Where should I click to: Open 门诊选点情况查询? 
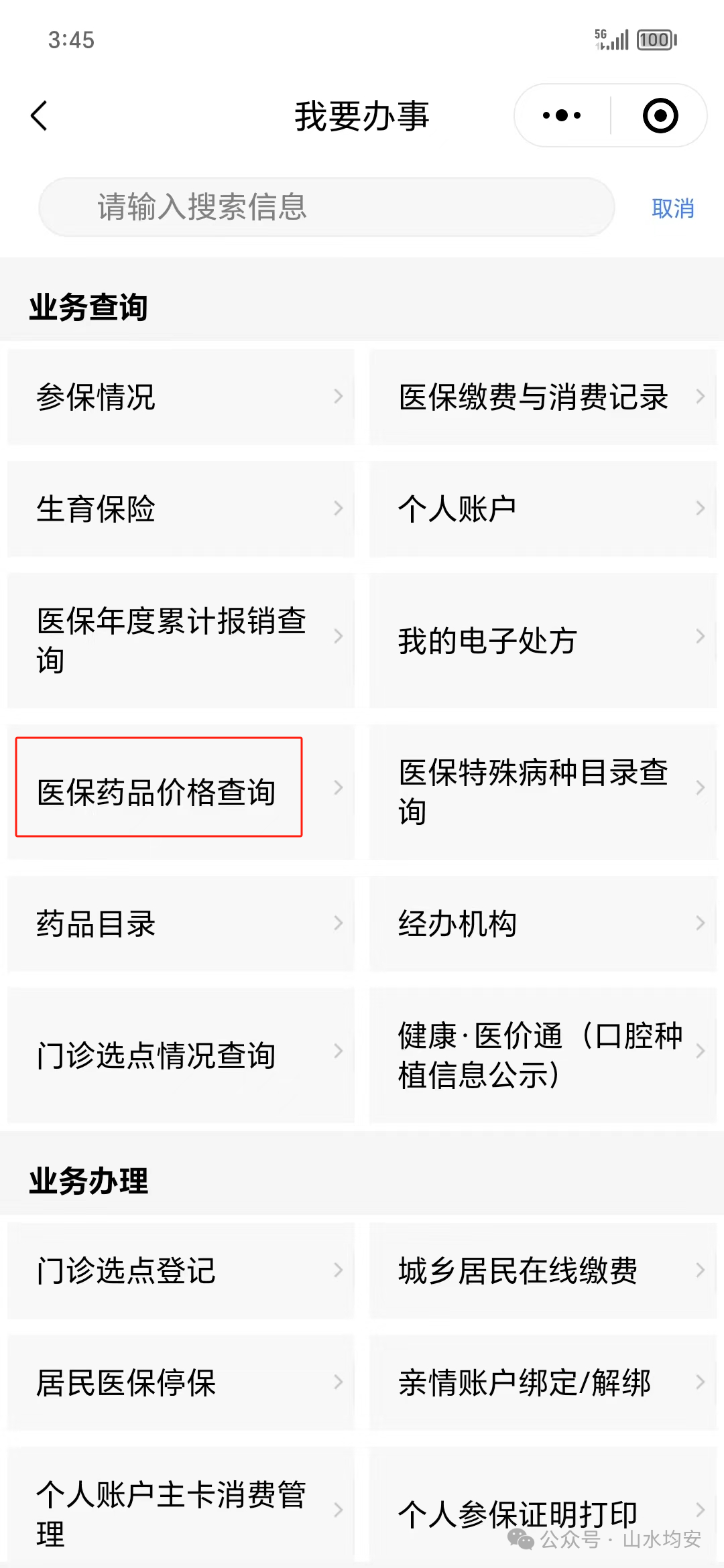click(x=181, y=1055)
